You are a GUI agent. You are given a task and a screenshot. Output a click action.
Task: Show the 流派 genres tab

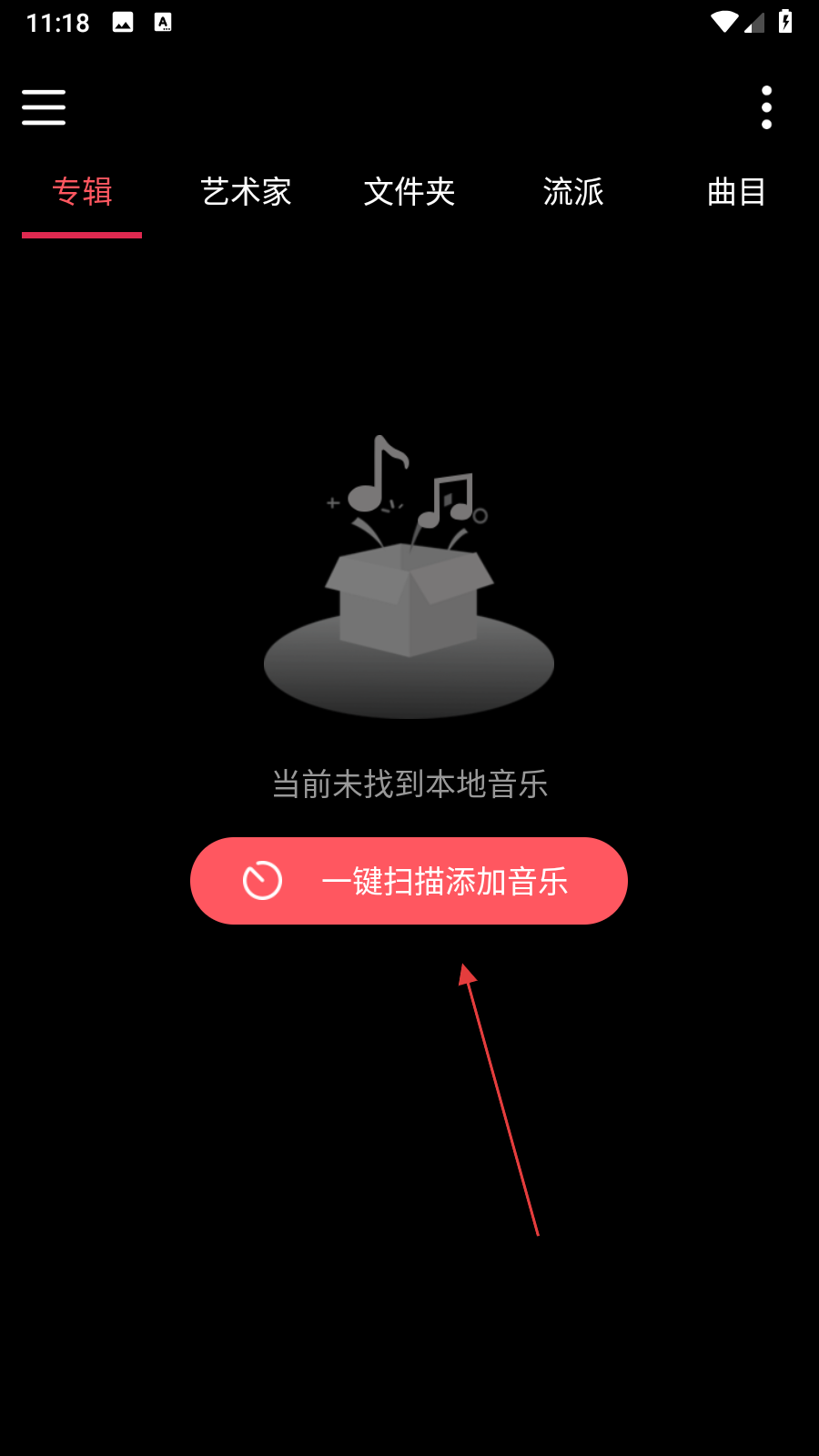(x=573, y=193)
